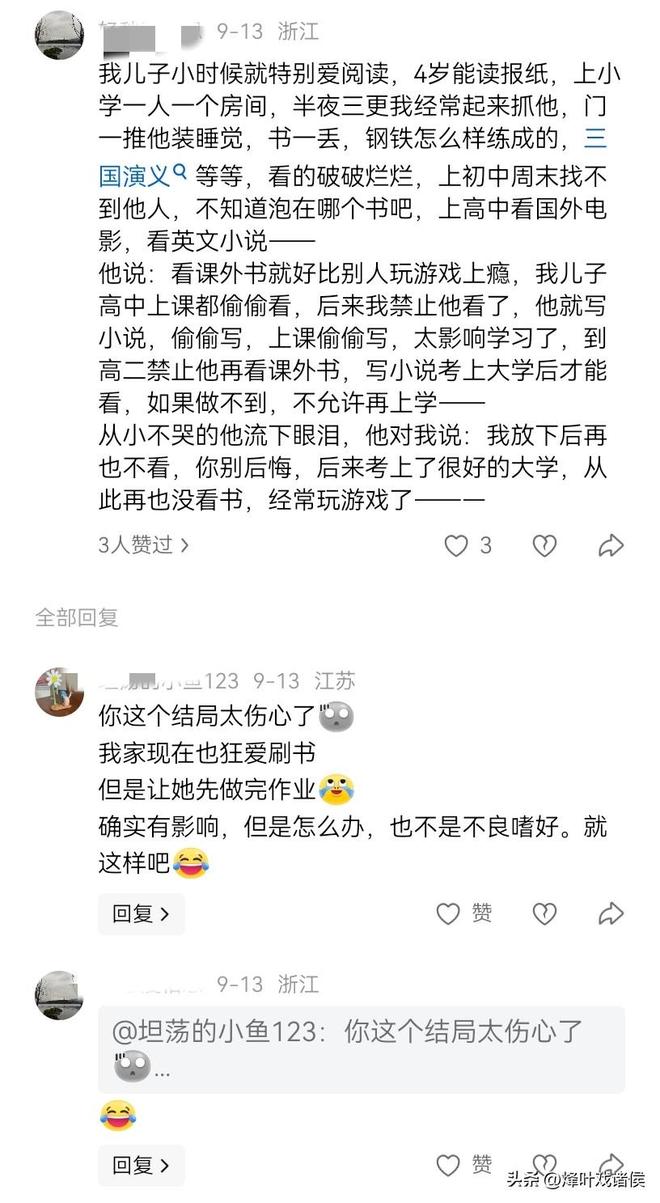Reply to the 你这个结局太伤心了 comment
Image resolution: width=660 pixels, height=1203 pixels.
tap(141, 913)
